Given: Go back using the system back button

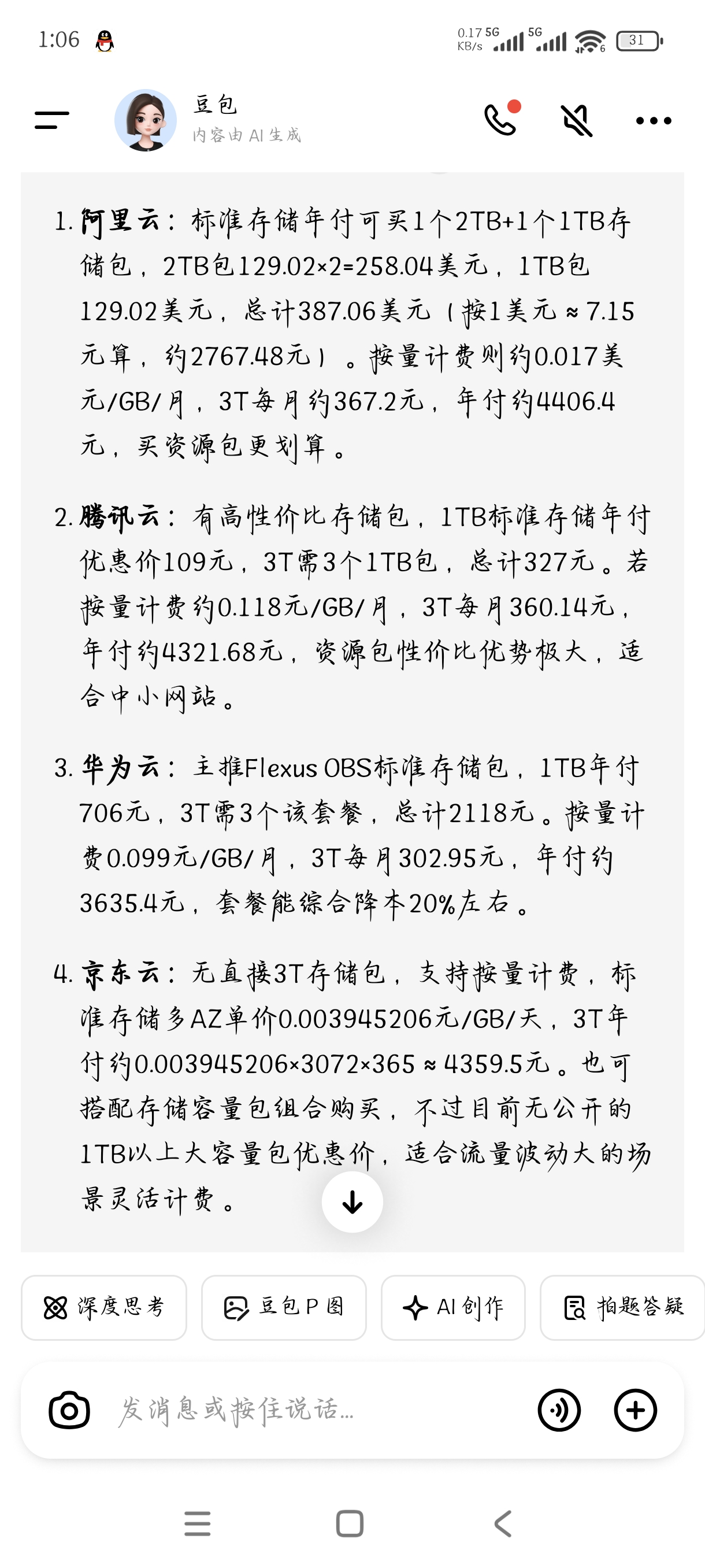Looking at the screenshot, I should 503,1523.
